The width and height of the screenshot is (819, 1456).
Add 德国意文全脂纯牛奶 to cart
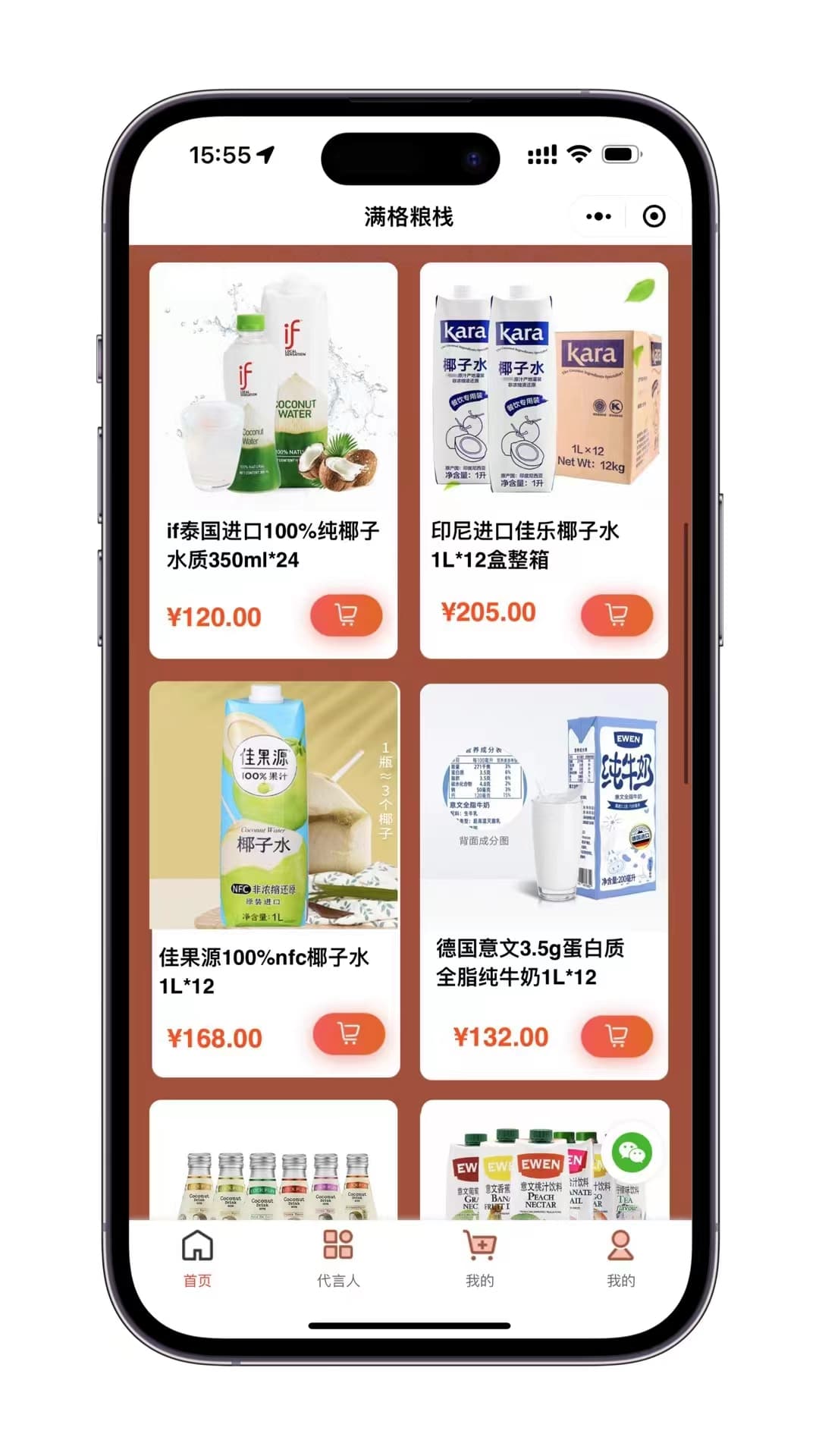tap(617, 1036)
